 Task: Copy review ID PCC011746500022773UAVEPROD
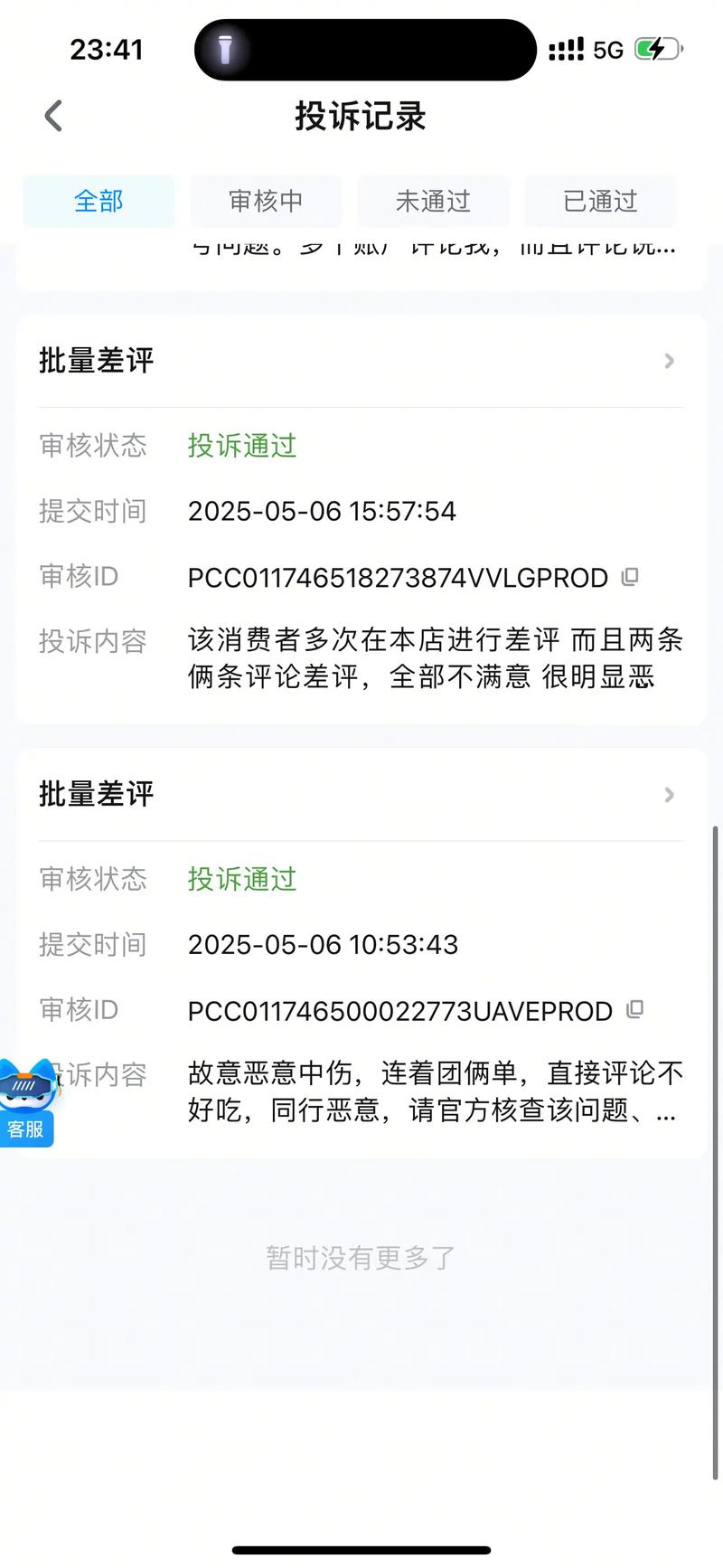point(635,1010)
